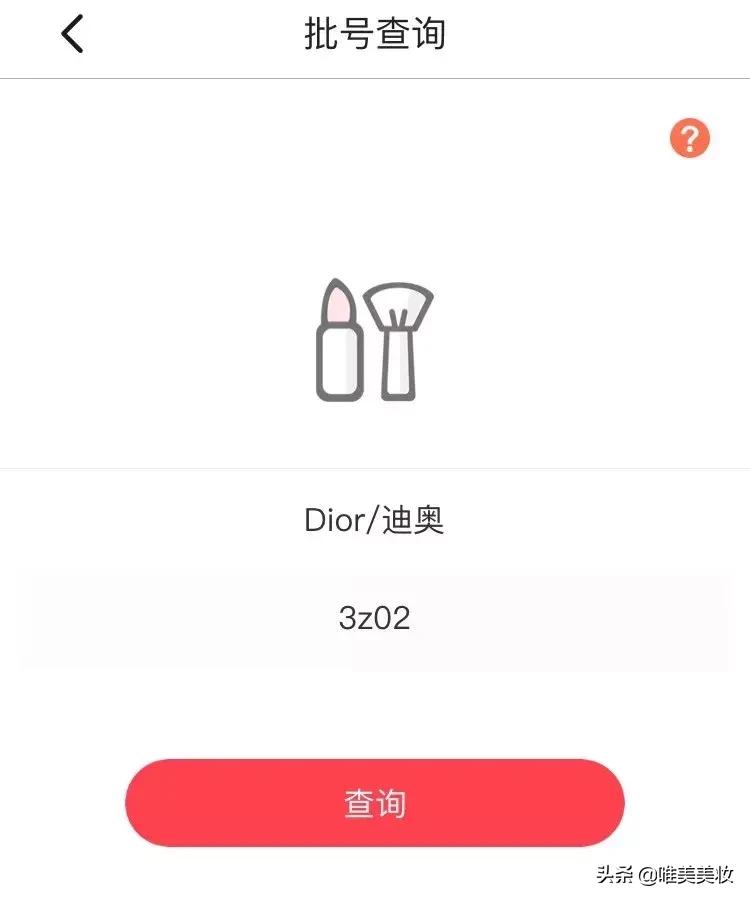The height and width of the screenshot is (901, 750).
Task: Tap the top navigation header
Action: pyautogui.click(x=375, y=33)
